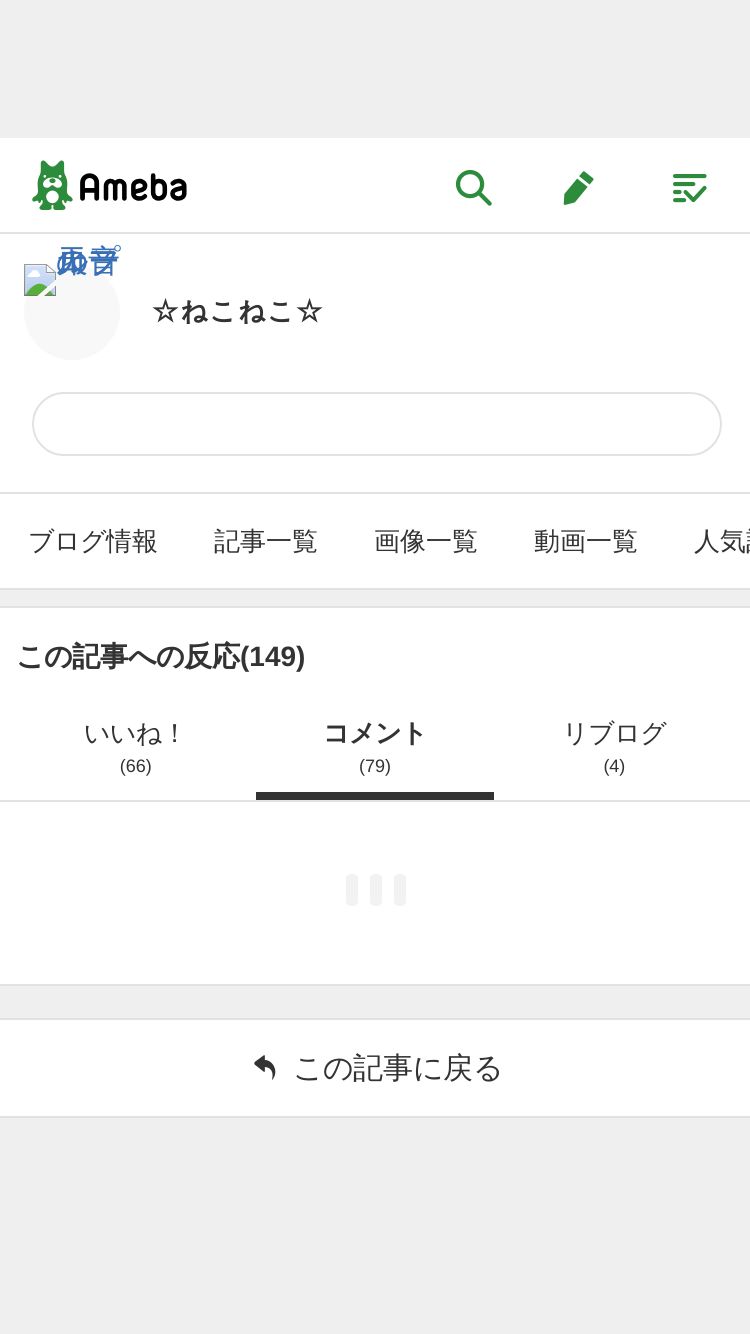Tap the empty rounded button below the profile
This screenshot has width=750, height=1334.
(377, 424)
